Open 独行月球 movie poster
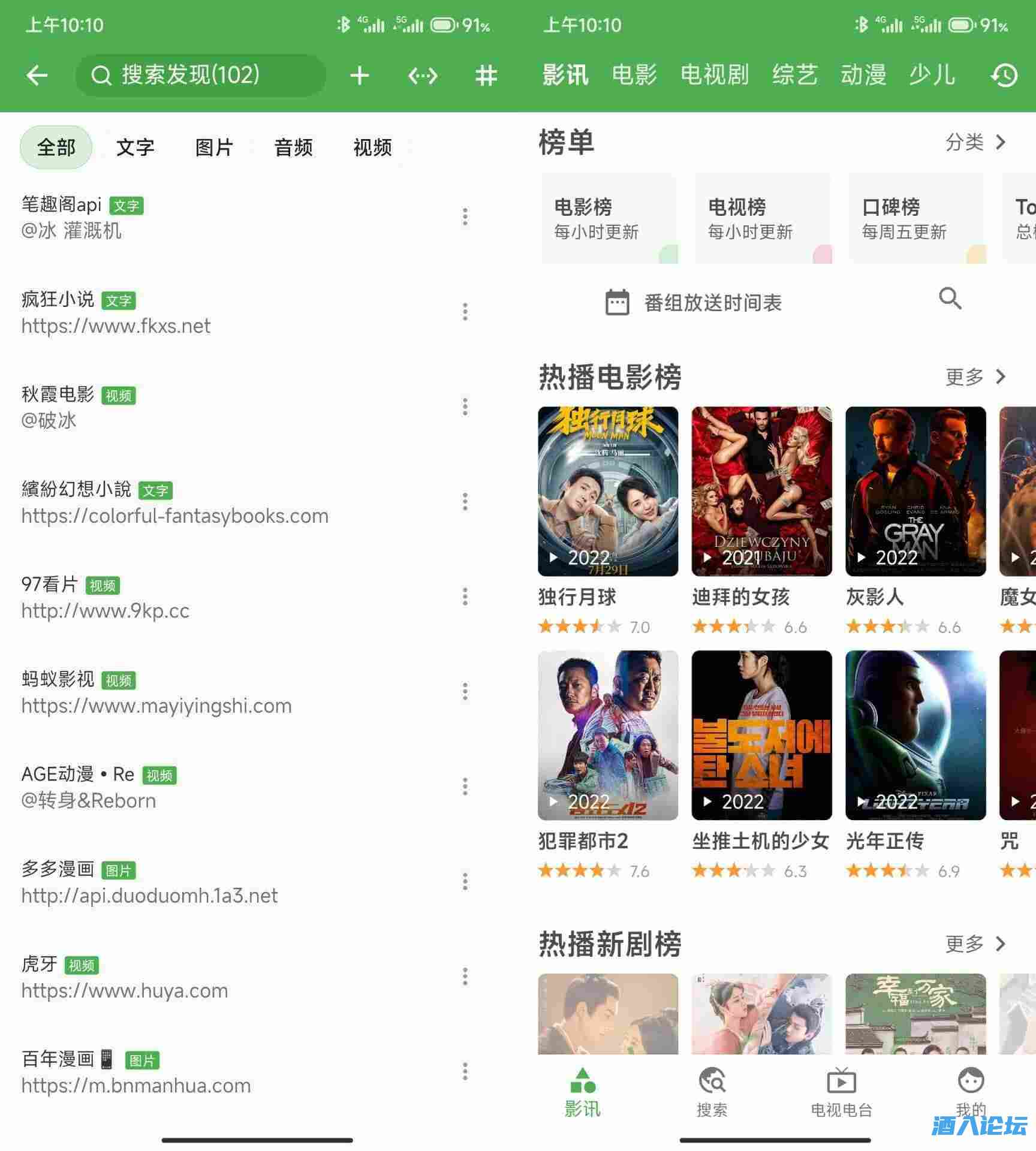 [x=608, y=492]
